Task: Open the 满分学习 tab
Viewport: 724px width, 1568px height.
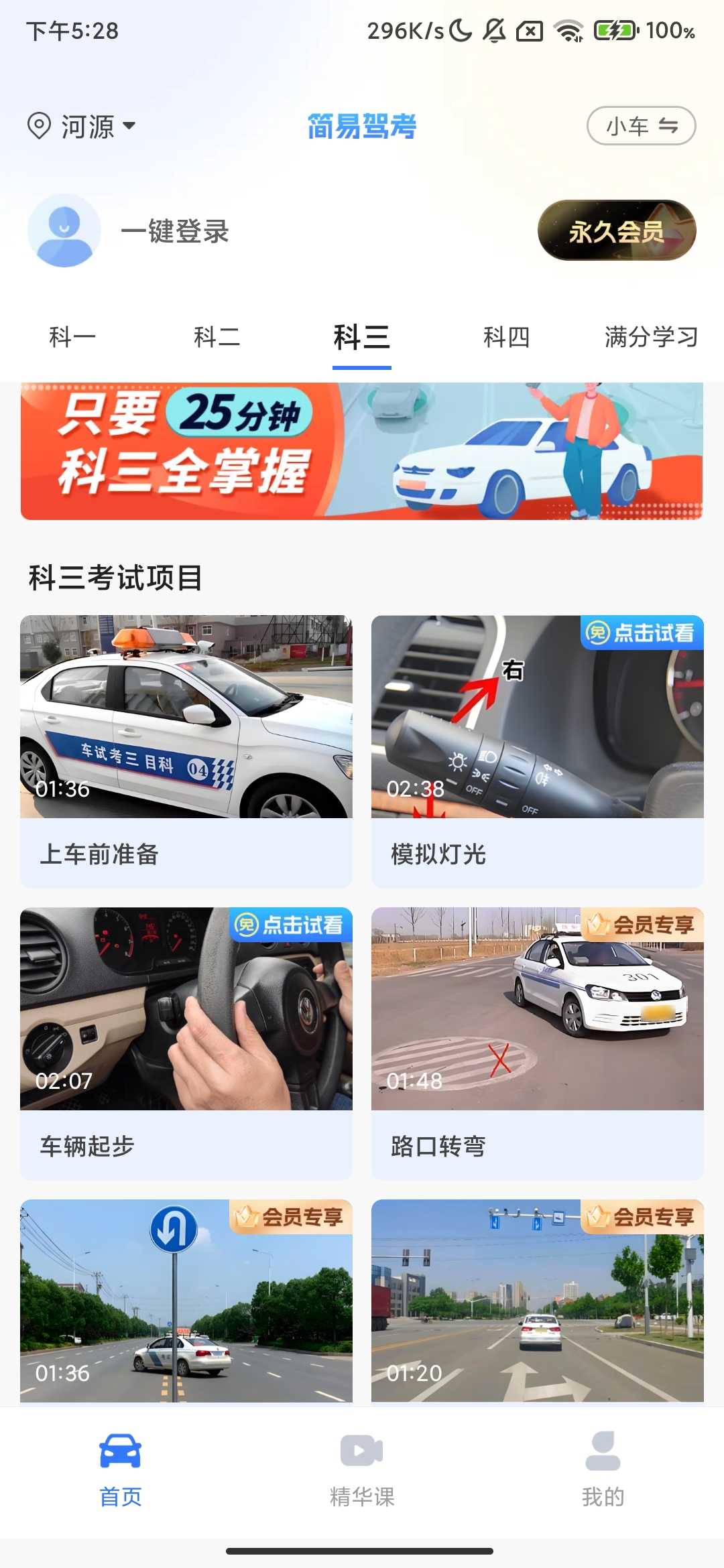Action: (x=650, y=337)
